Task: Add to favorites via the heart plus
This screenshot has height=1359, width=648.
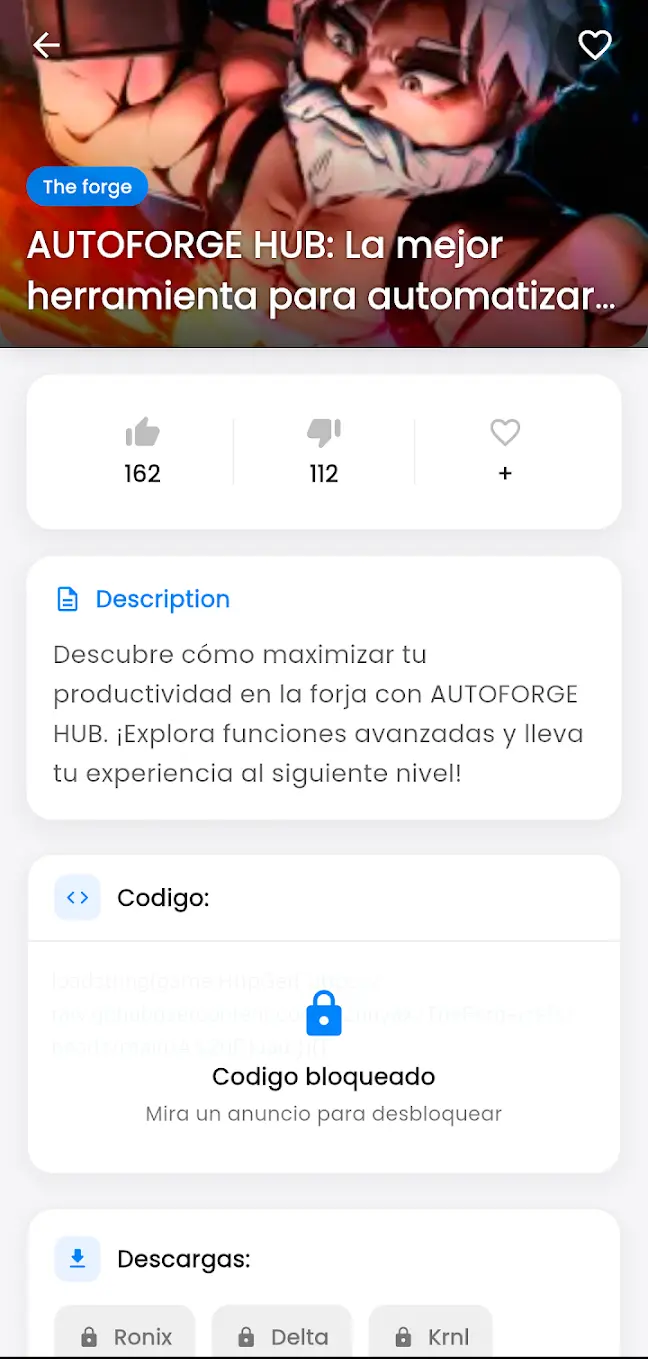Action: tap(505, 450)
